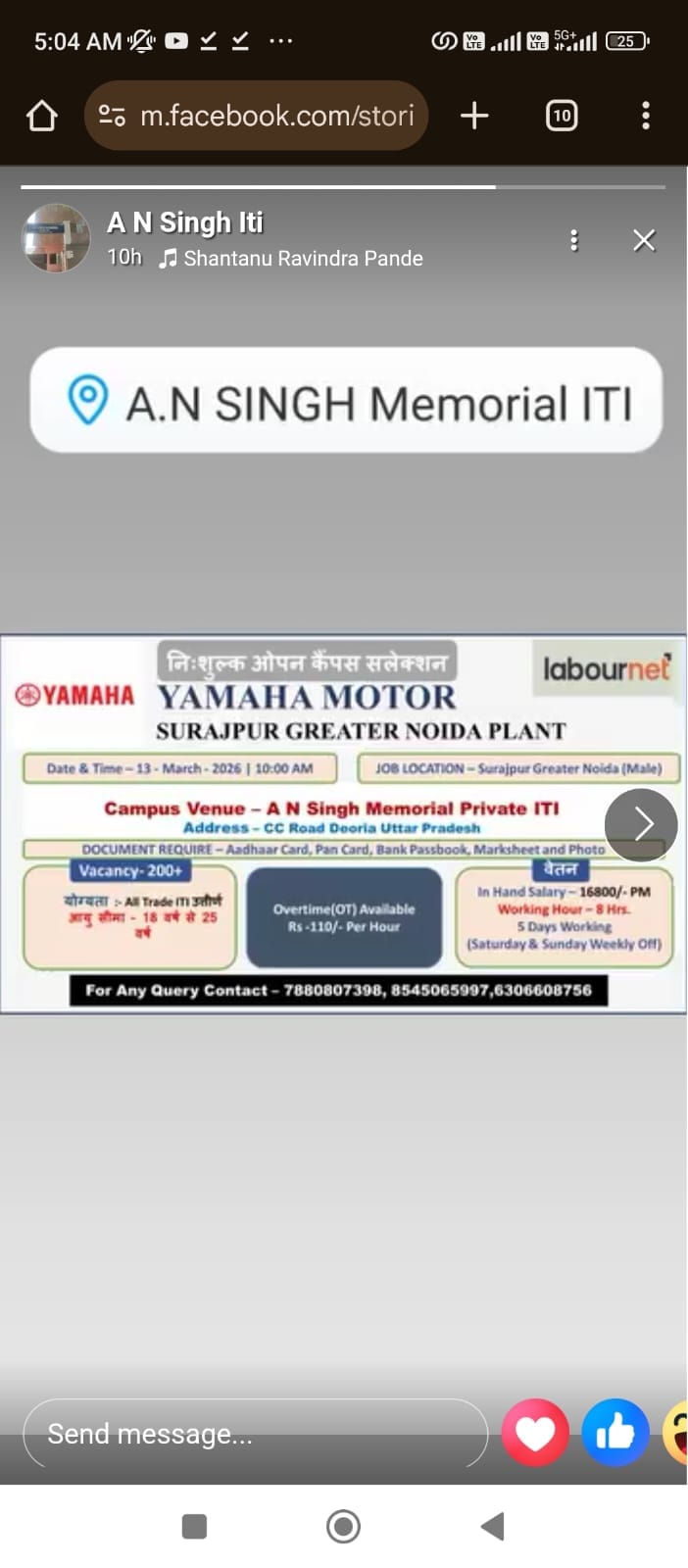Open the Shantanu Ravindra Pande music credit

pos(292,259)
